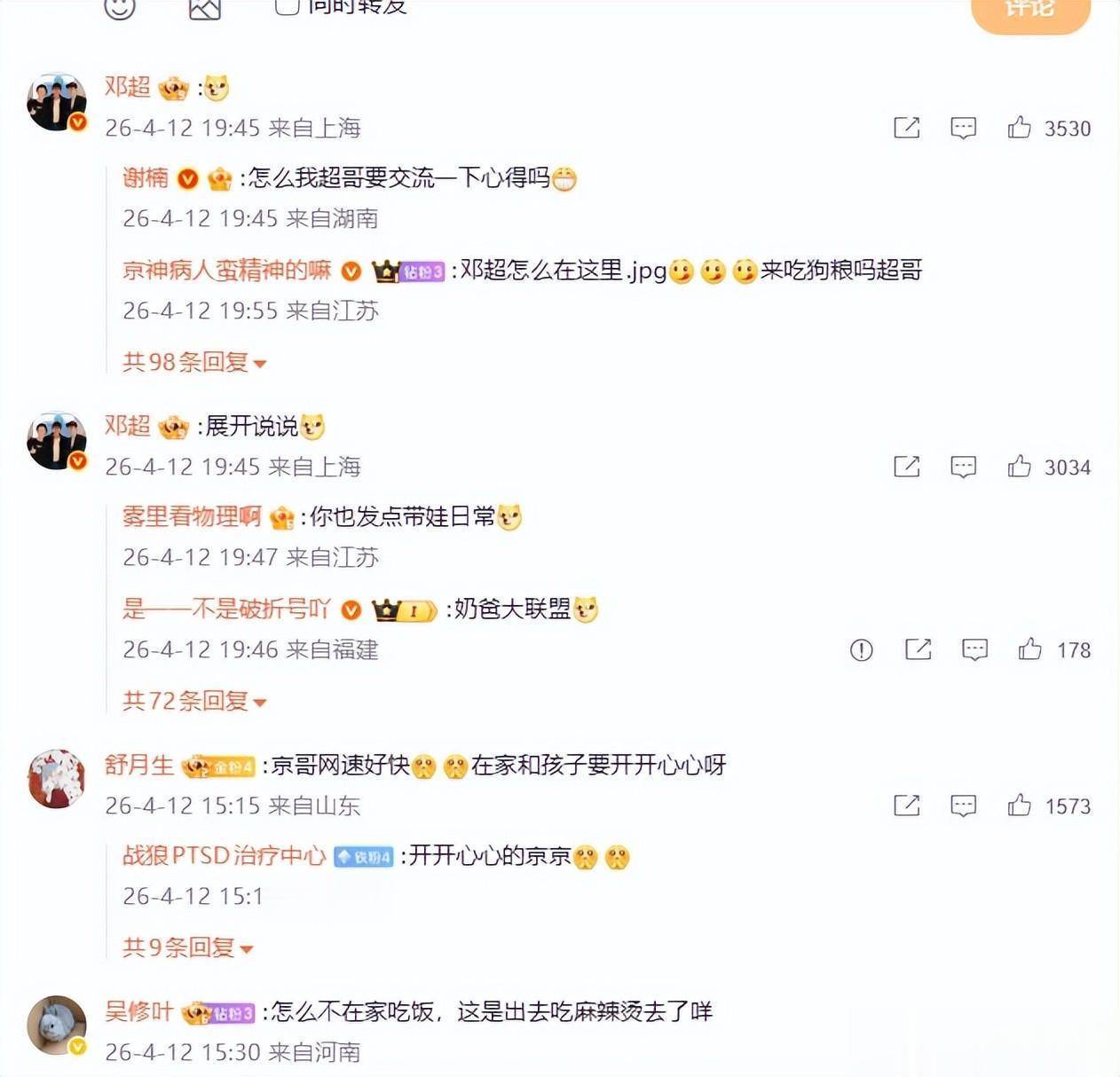Share 邓超's comment with 3530 likes
This screenshot has height=1077, width=1120.
(x=906, y=128)
